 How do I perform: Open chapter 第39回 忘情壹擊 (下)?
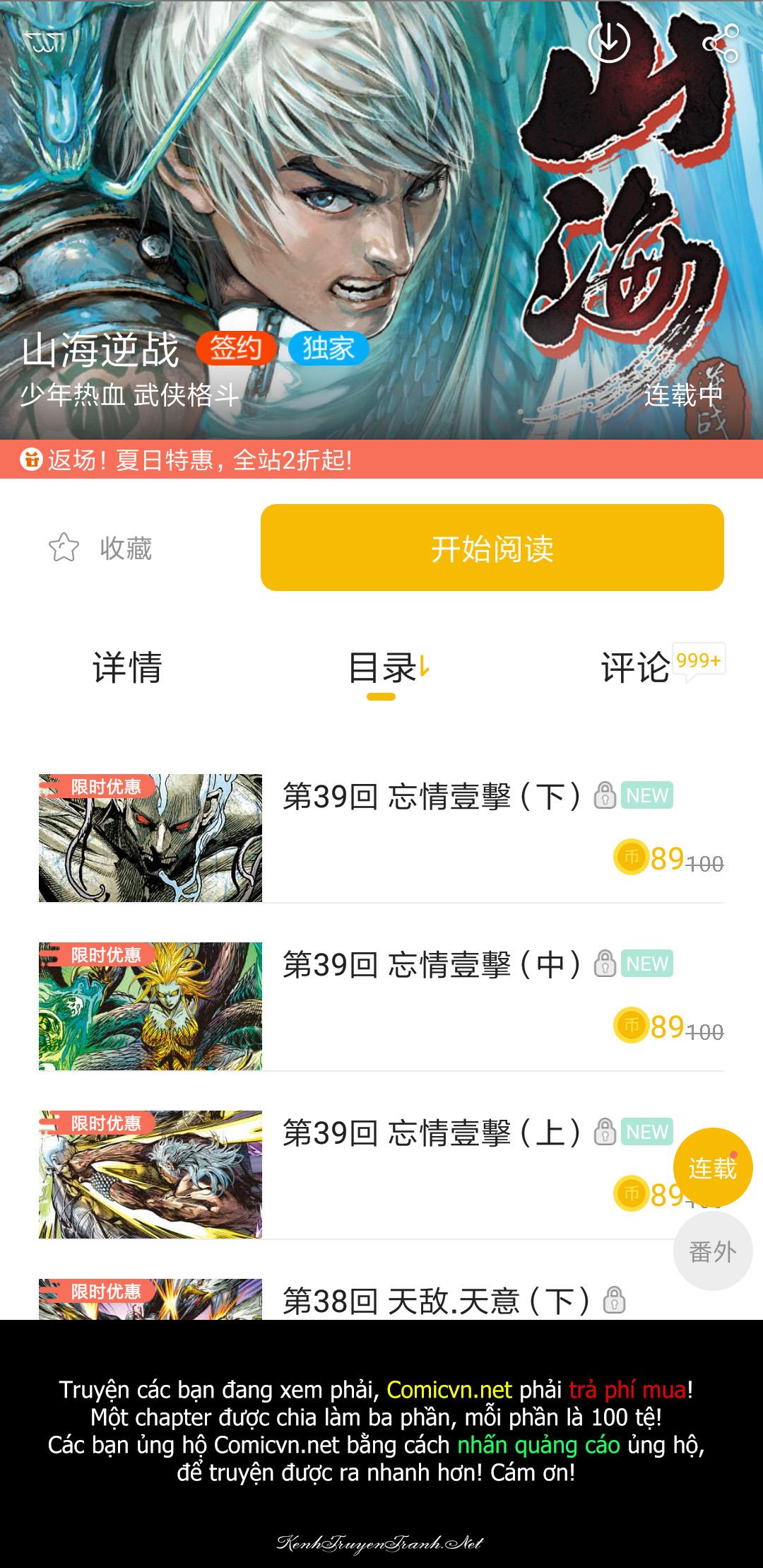coord(381,838)
